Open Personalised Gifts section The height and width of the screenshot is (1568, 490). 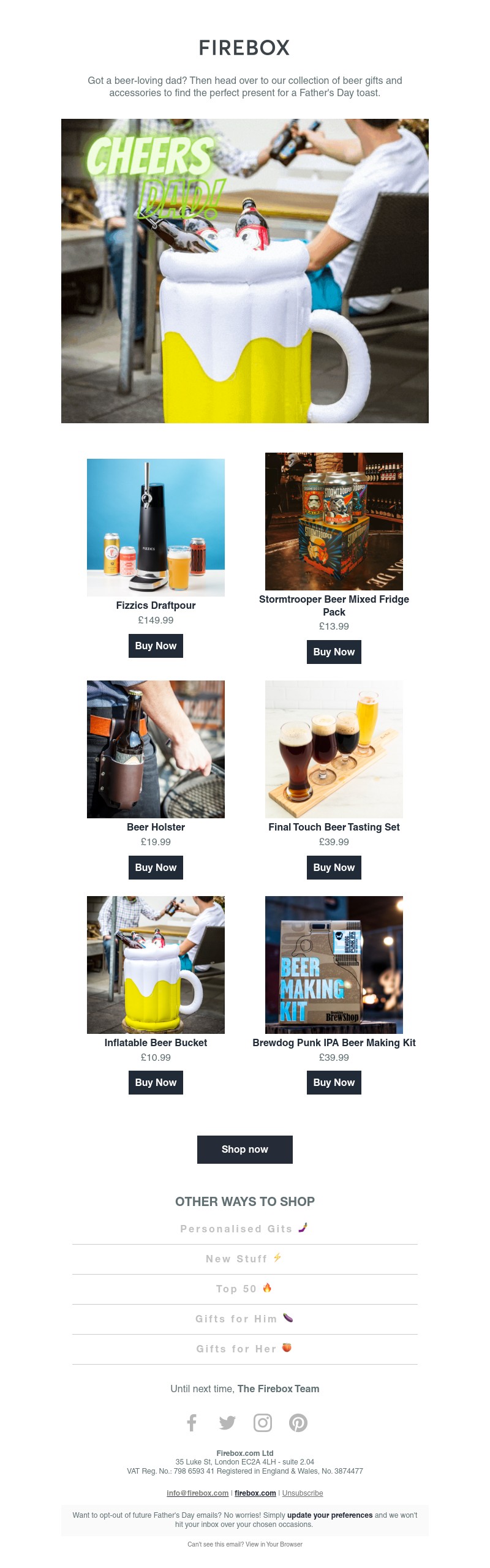click(x=243, y=1229)
